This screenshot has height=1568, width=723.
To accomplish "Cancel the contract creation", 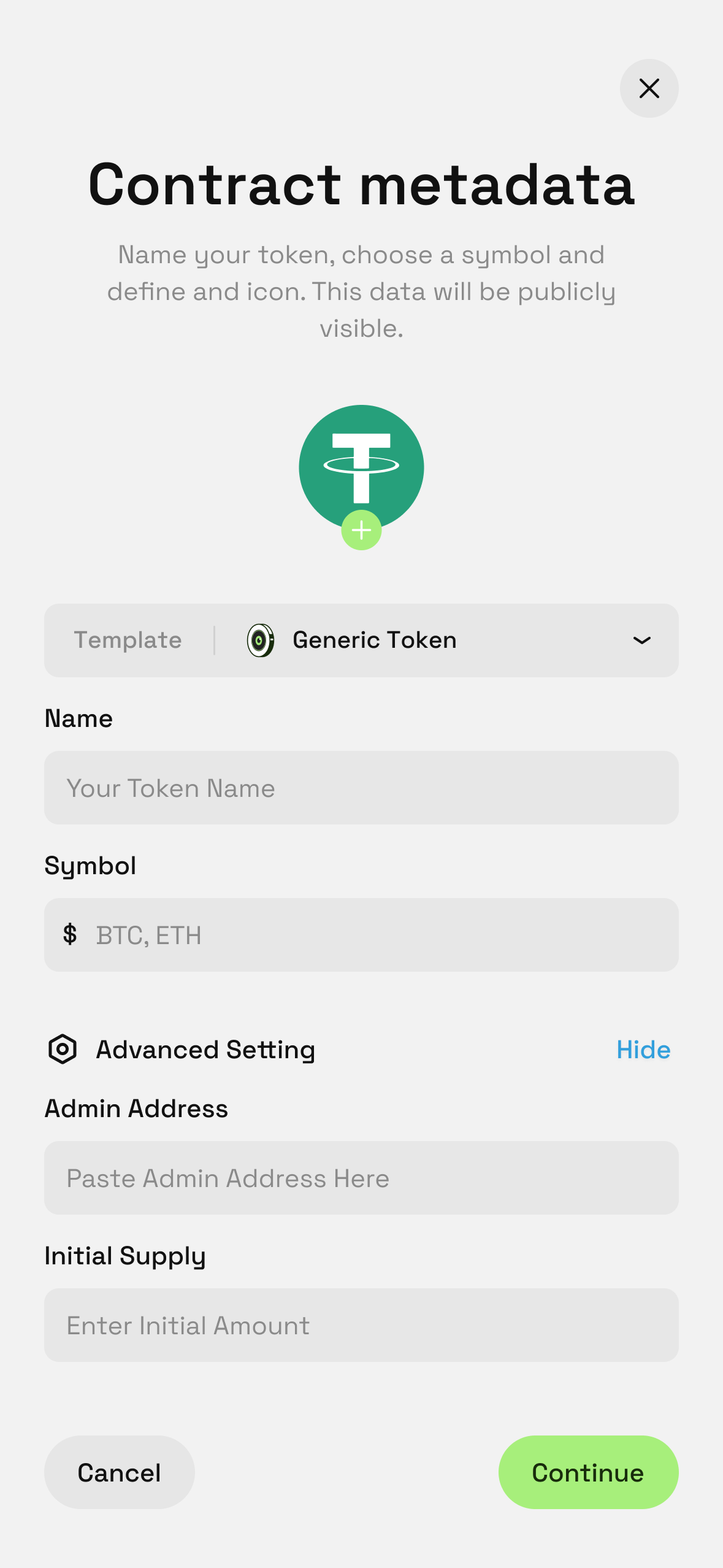I will tap(120, 1472).
